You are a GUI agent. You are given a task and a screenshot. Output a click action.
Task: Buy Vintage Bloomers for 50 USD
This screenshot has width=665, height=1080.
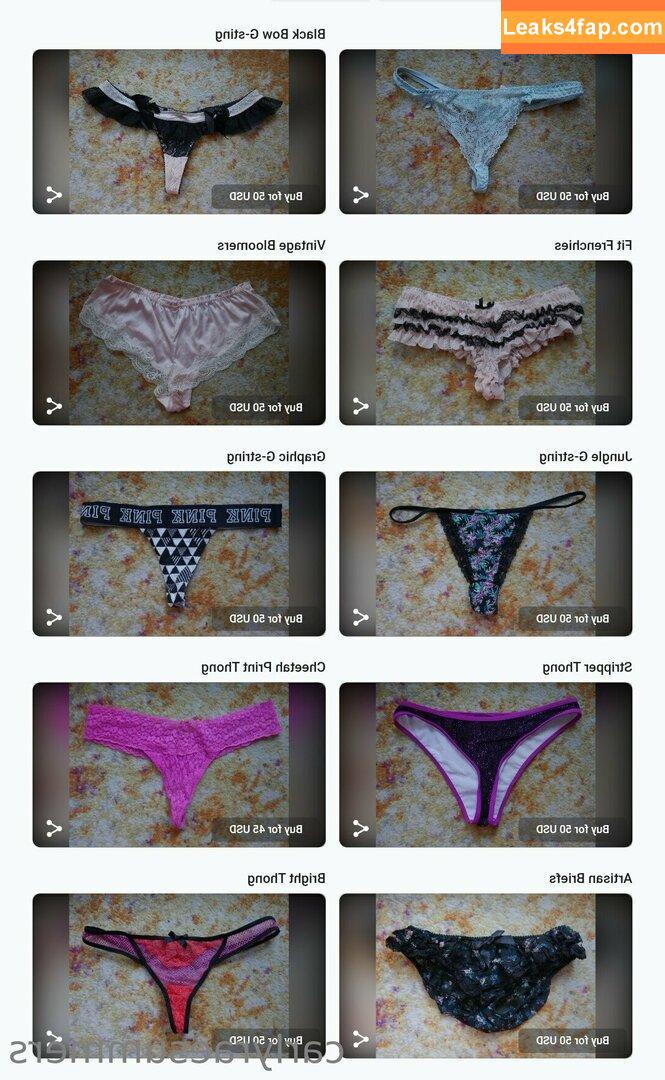(x=266, y=407)
